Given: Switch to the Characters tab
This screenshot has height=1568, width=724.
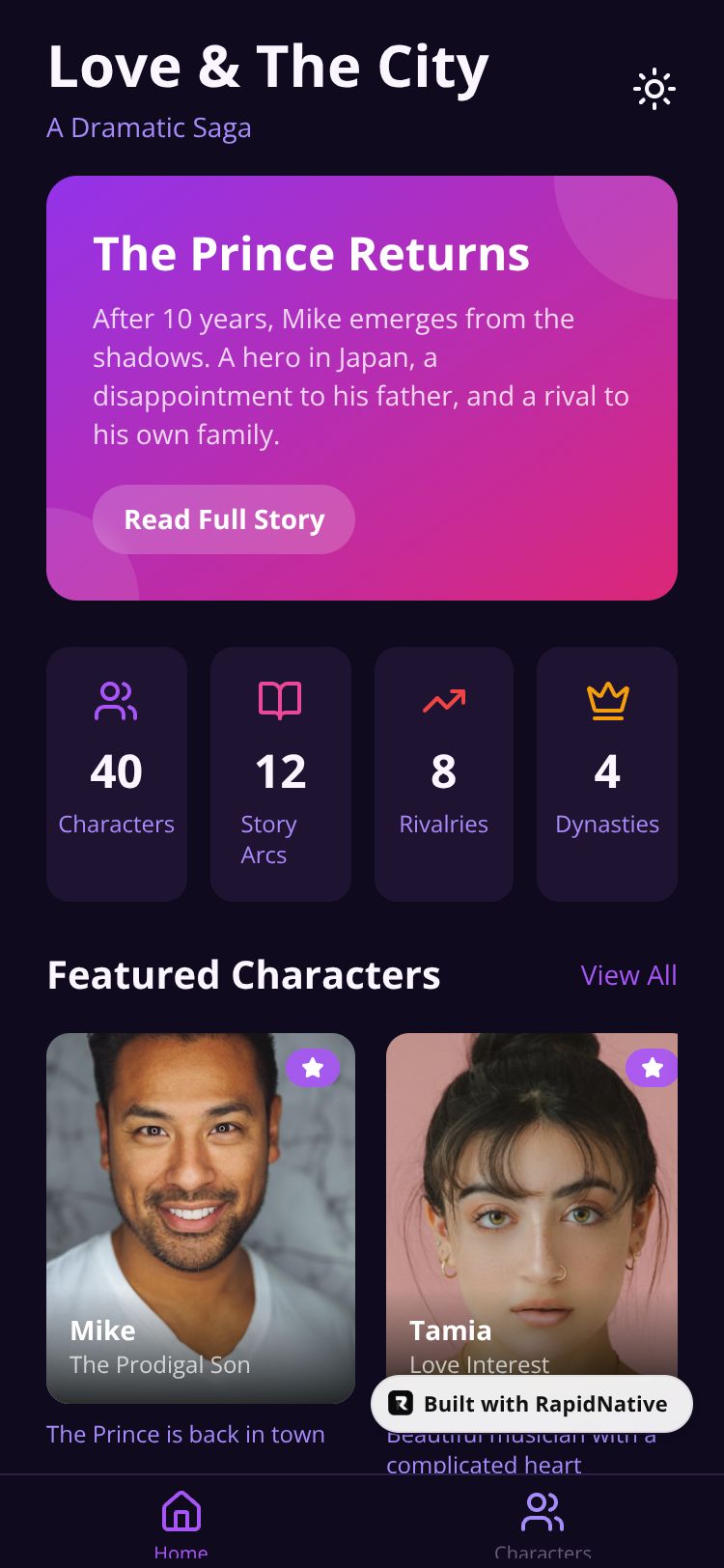Looking at the screenshot, I should [x=543, y=1524].
